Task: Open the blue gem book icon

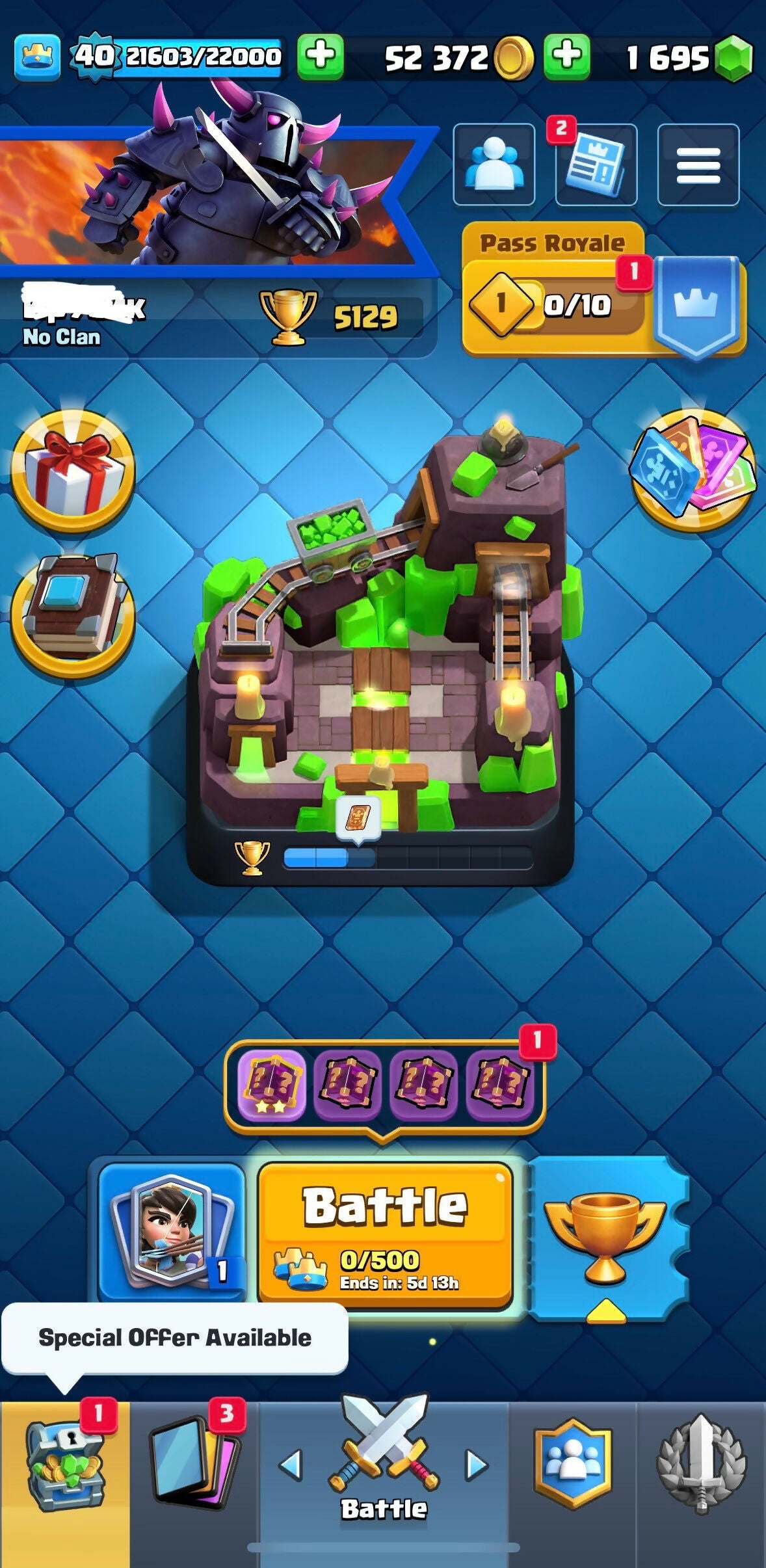Action: pyautogui.click(x=72, y=614)
